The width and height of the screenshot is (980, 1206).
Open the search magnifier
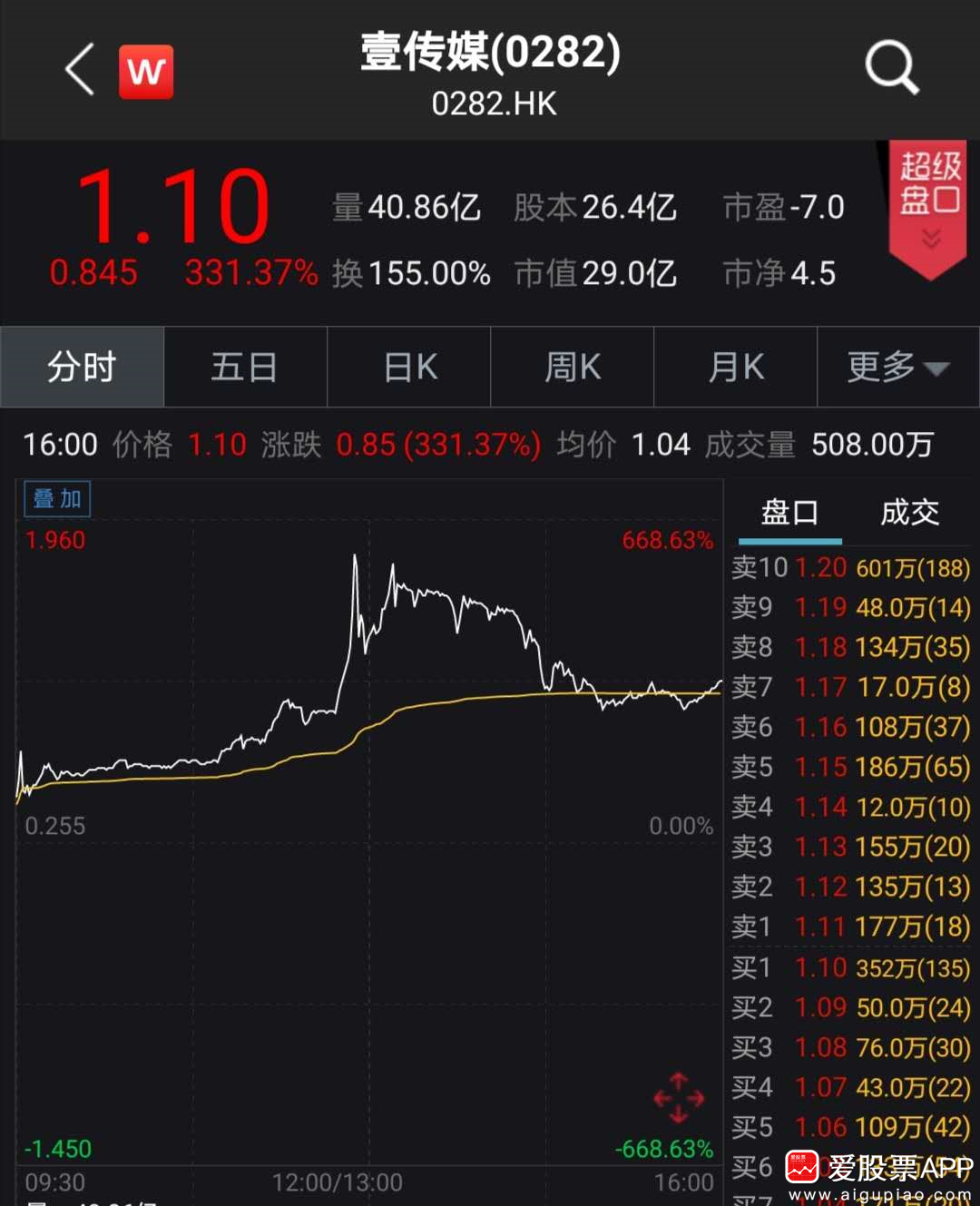(x=890, y=68)
